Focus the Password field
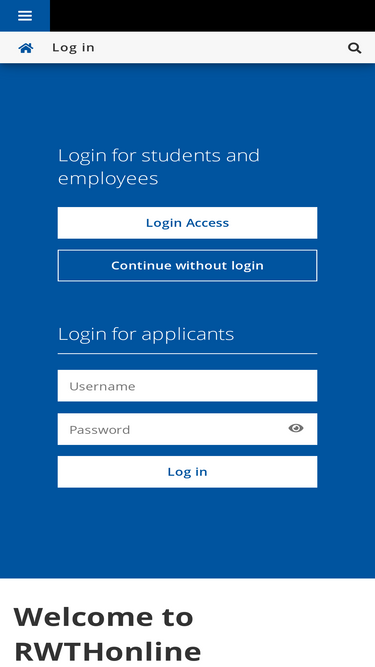Viewport: 375px width, 667px height. click(188, 429)
